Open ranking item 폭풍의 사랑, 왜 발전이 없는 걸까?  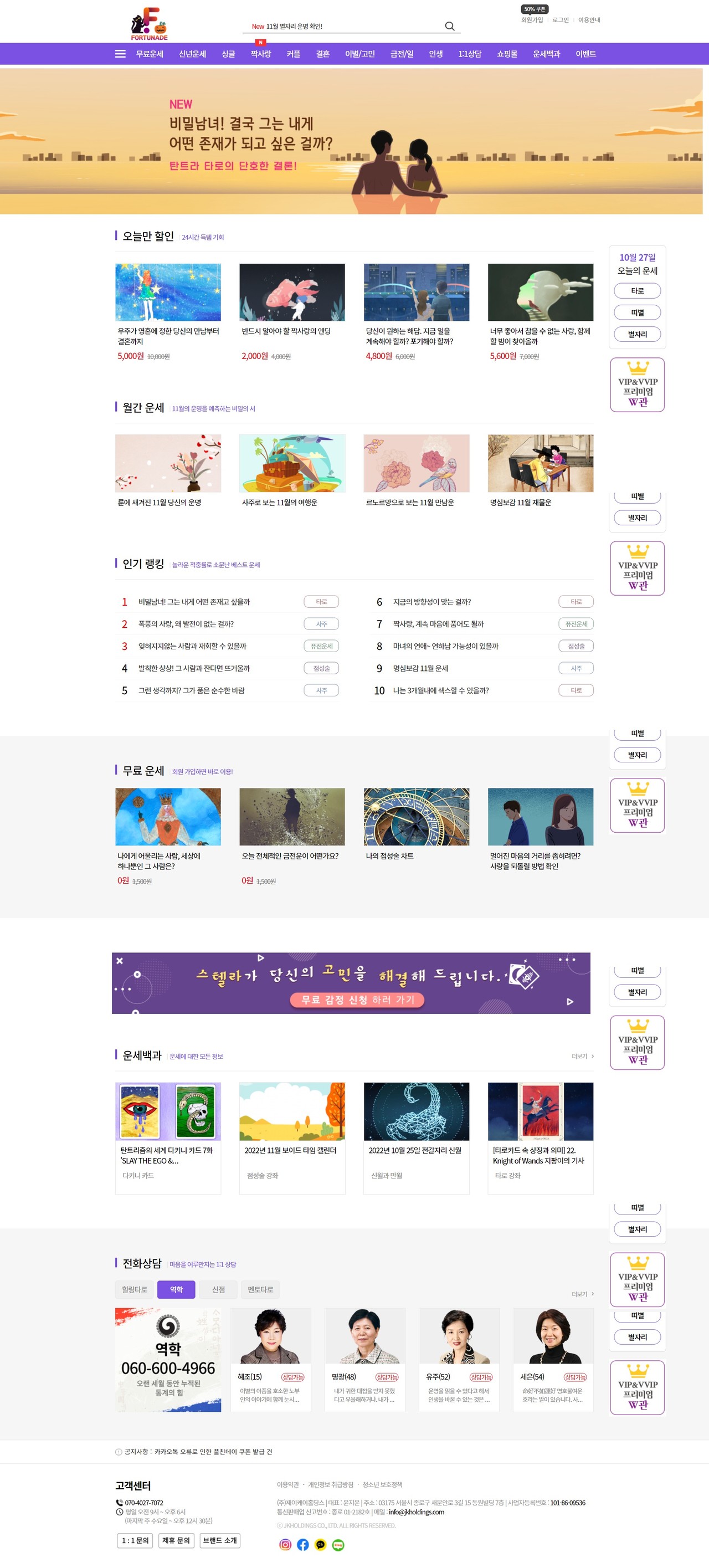[186, 624]
